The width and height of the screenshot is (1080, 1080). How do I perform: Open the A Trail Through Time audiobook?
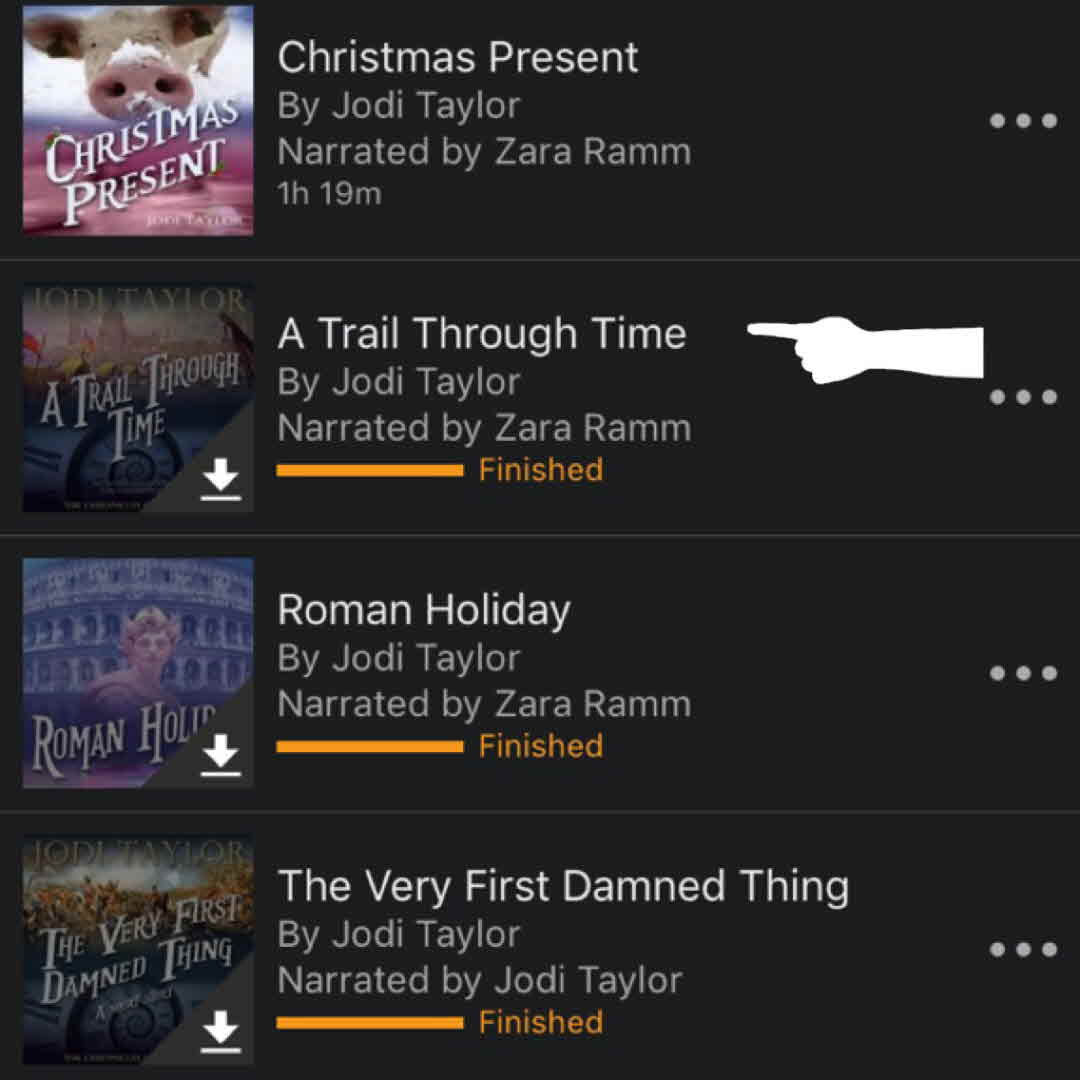481,334
